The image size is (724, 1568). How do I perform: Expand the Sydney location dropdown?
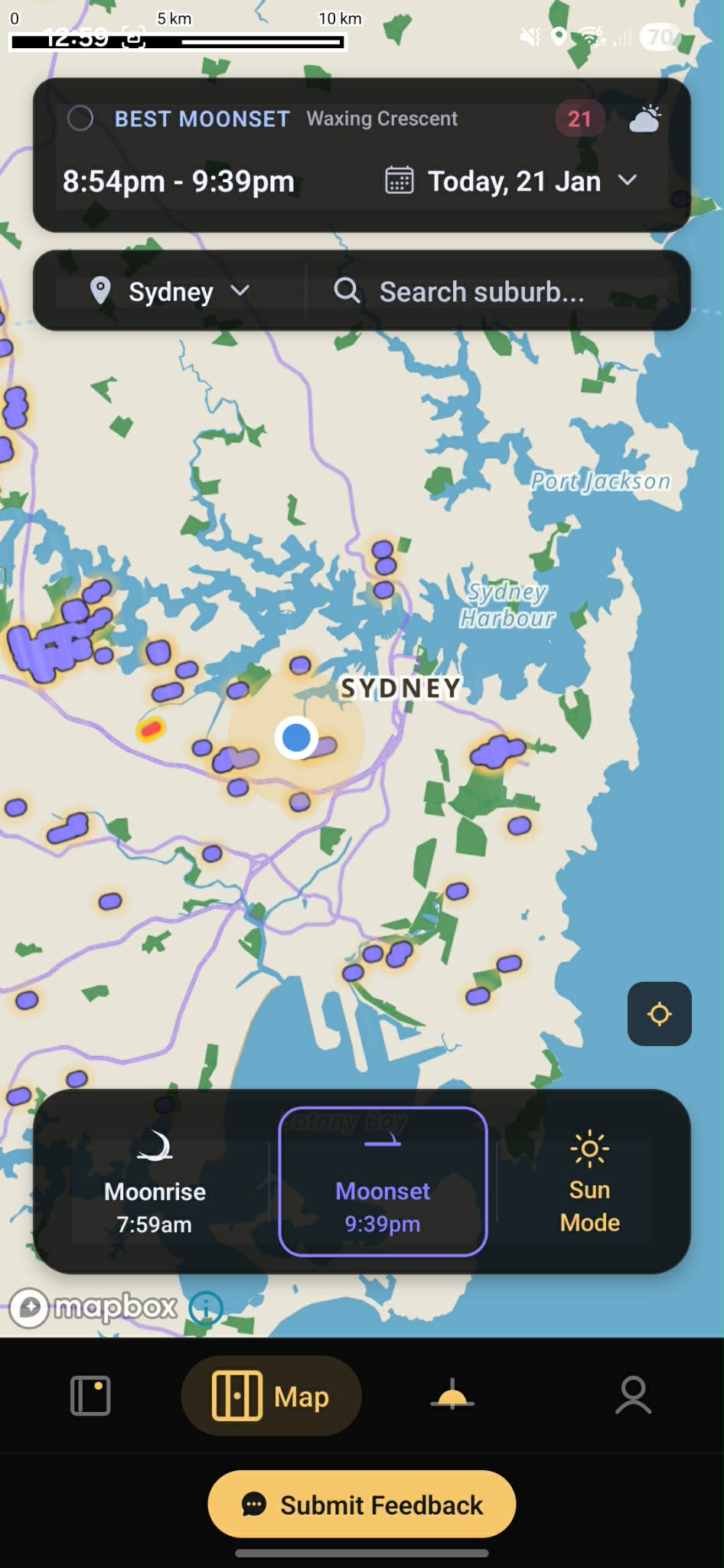point(241,292)
